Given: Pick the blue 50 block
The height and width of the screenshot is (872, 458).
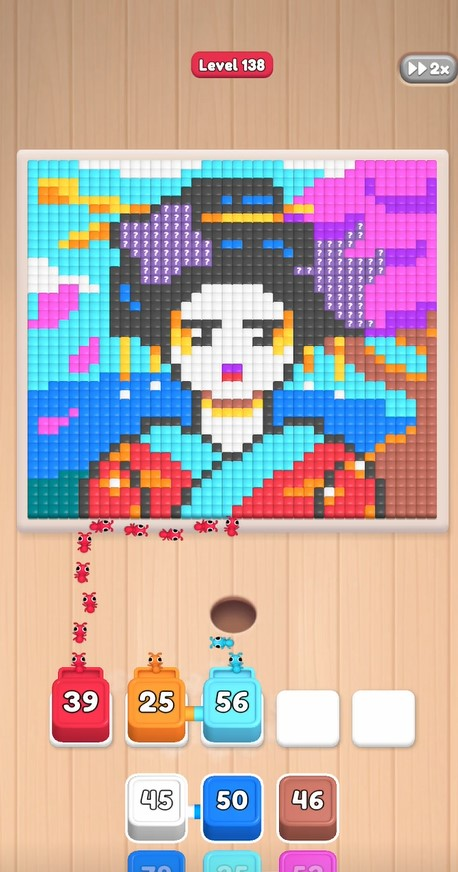Looking at the screenshot, I should 232,806.
